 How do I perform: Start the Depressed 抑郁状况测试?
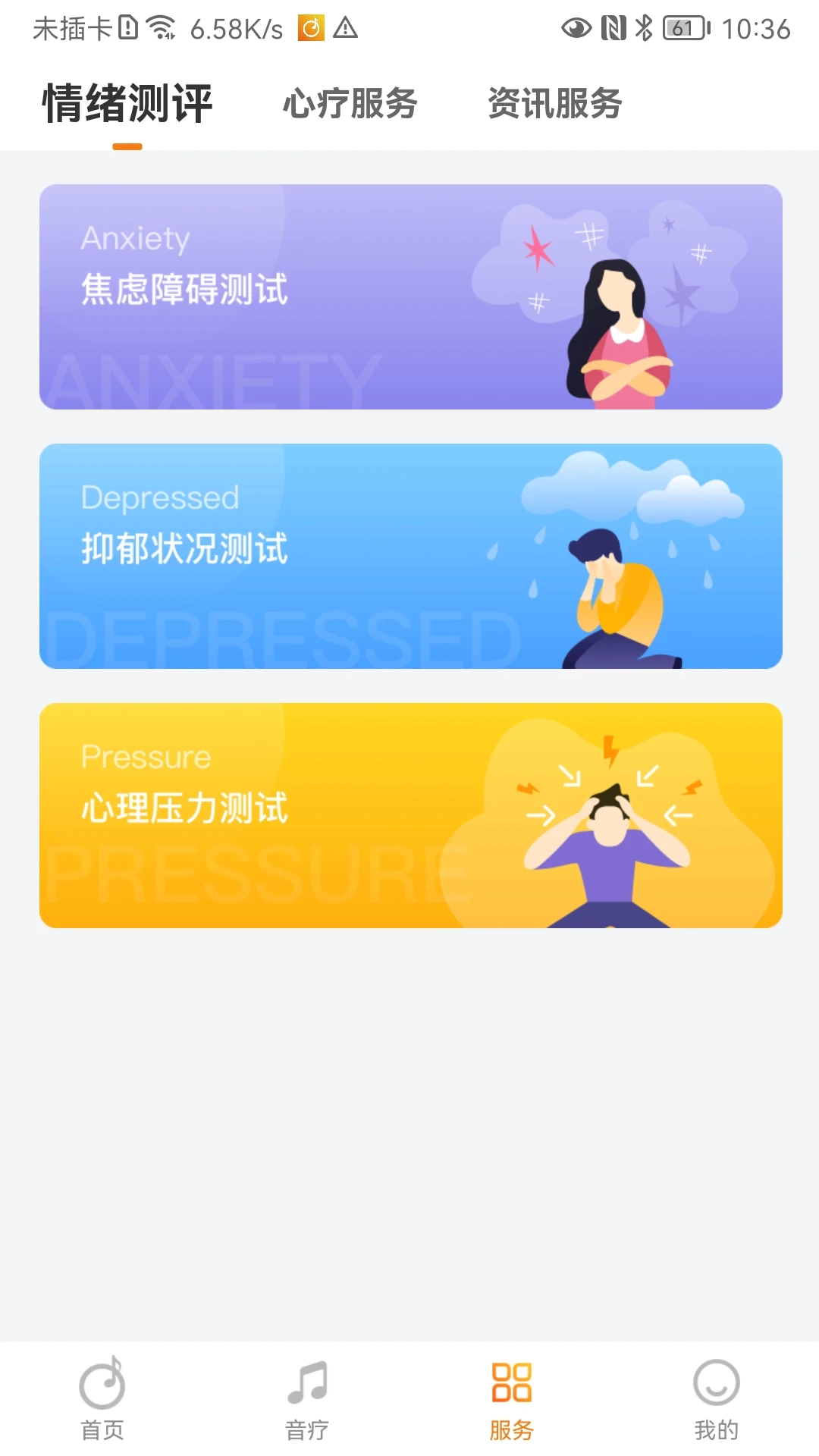(409, 556)
